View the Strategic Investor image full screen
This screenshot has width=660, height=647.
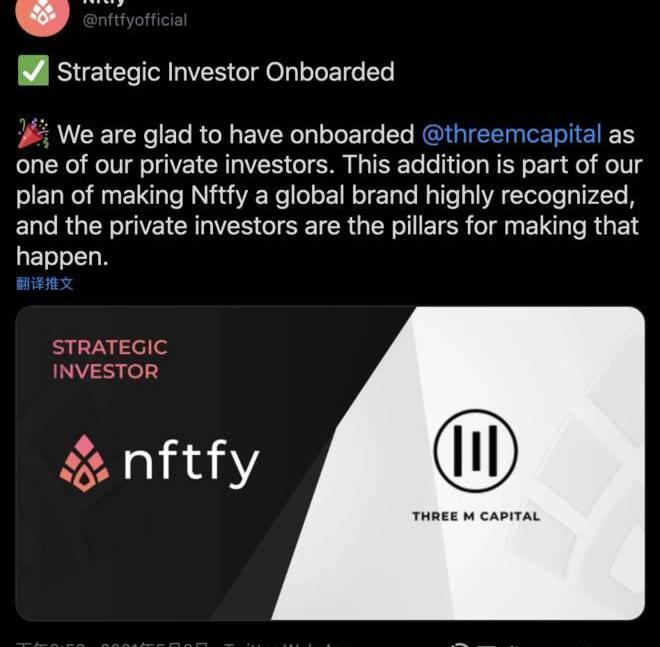point(330,462)
